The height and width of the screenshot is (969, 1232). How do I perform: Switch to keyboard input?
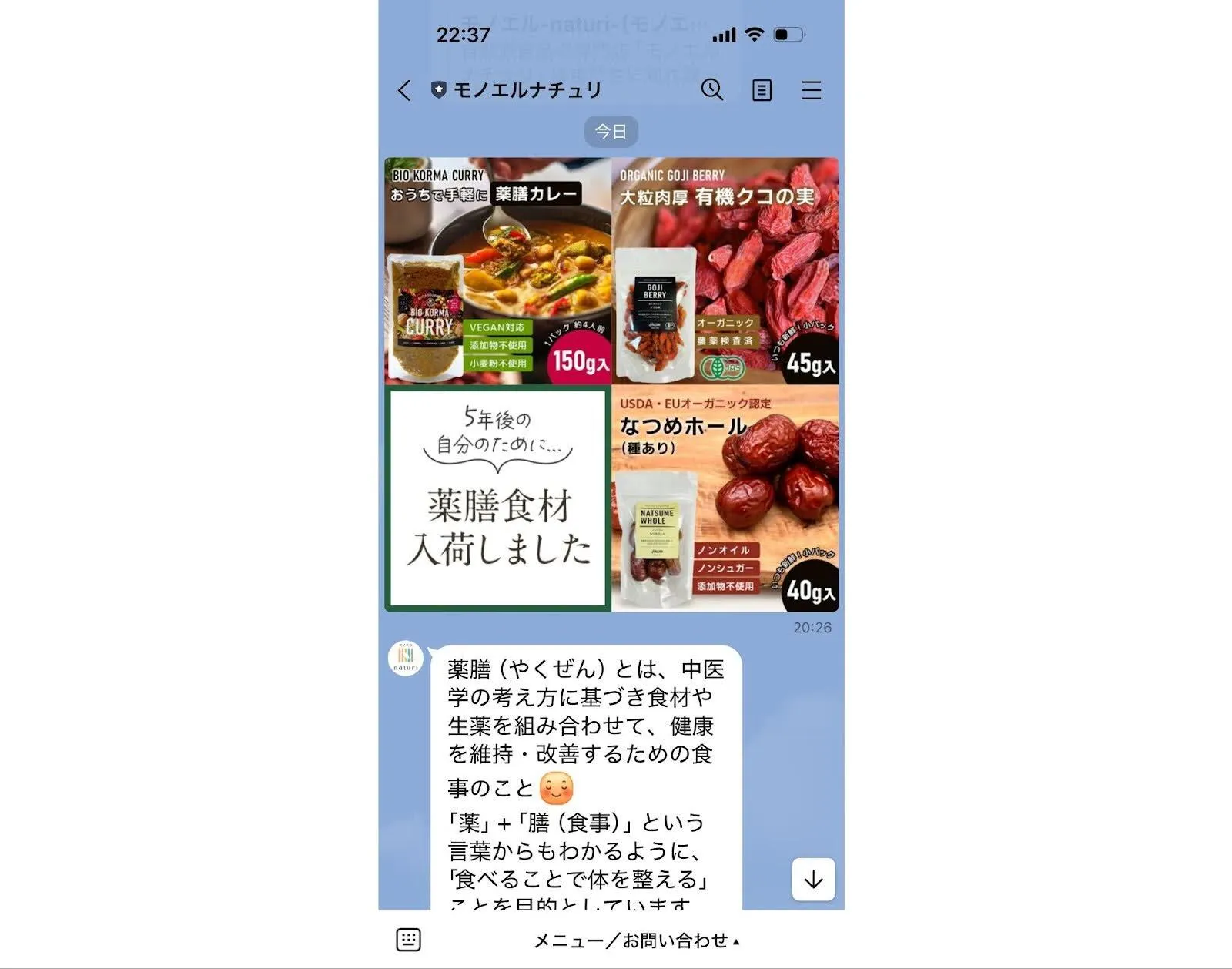(408, 940)
